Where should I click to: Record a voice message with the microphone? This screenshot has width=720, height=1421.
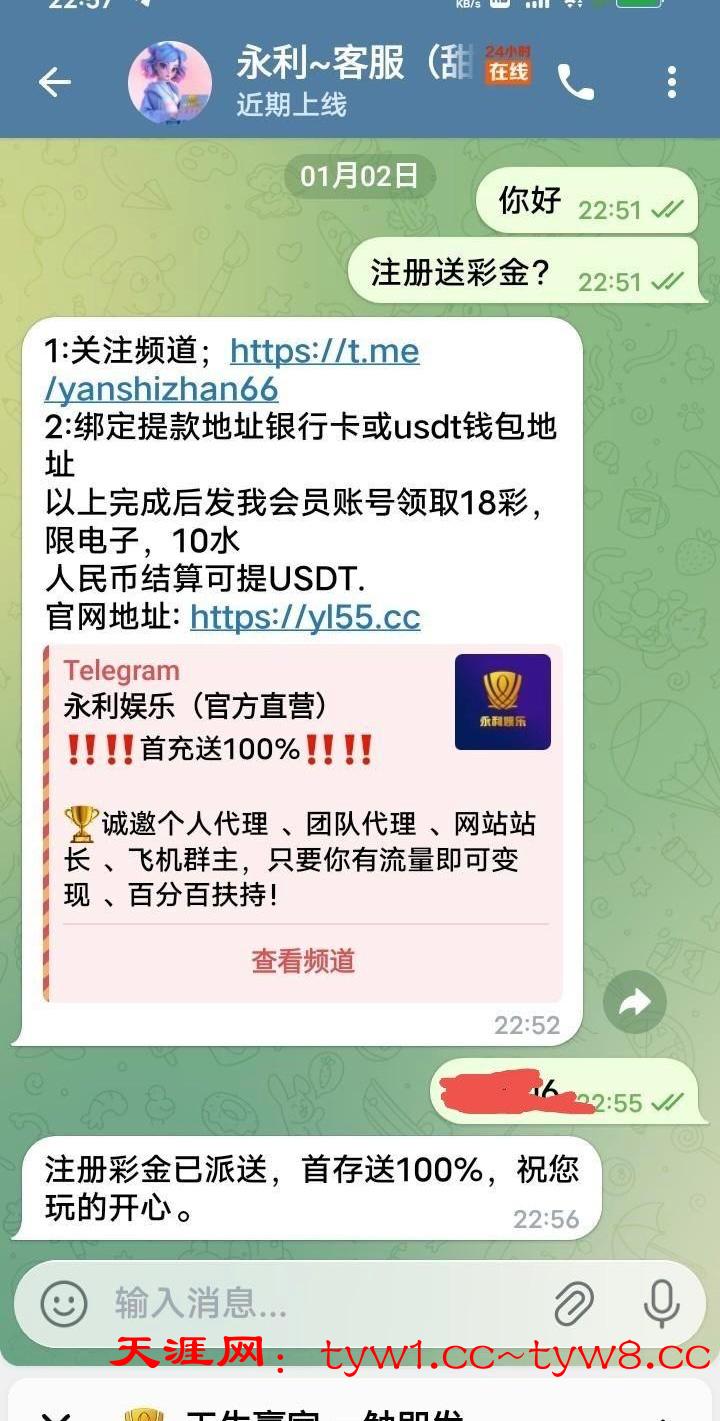pos(661,1303)
